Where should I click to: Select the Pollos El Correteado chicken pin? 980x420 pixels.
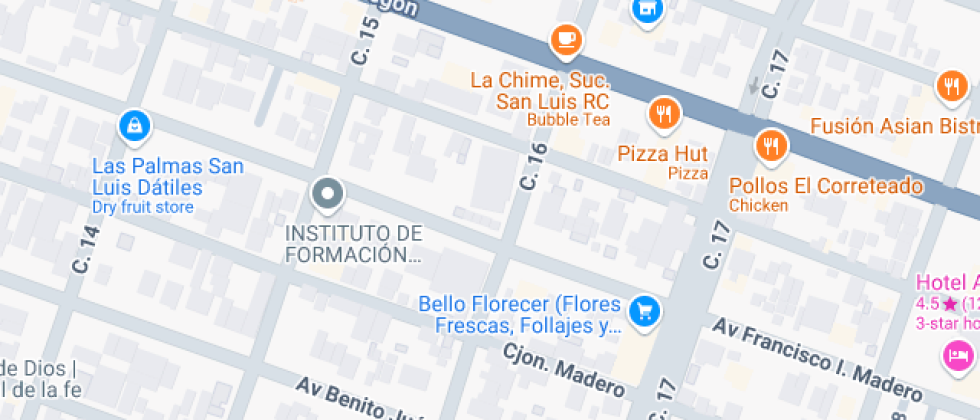[x=771, y=147]
